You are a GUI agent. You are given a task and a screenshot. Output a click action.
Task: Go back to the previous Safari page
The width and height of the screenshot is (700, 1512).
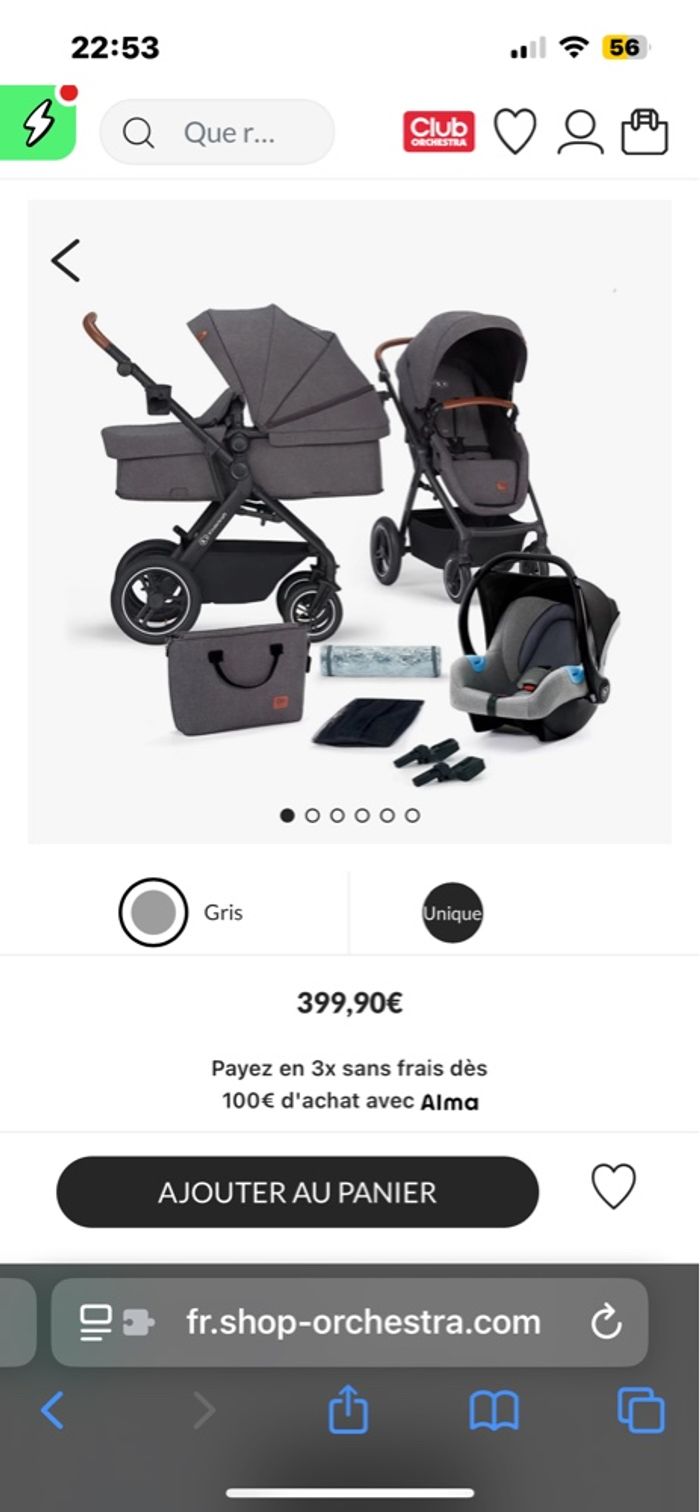coord(52,1411)
